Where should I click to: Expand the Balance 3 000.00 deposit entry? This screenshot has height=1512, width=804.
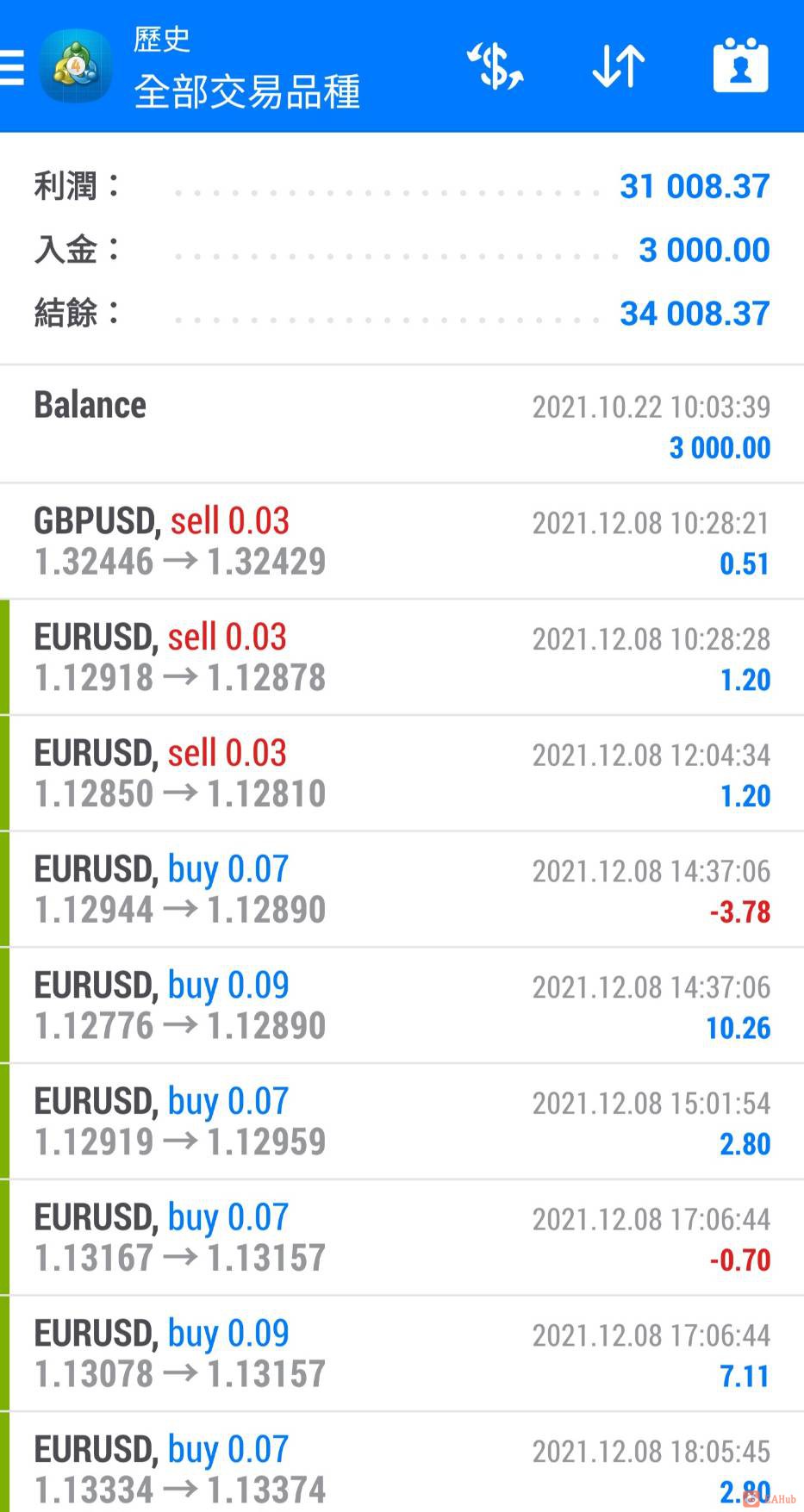402,426
